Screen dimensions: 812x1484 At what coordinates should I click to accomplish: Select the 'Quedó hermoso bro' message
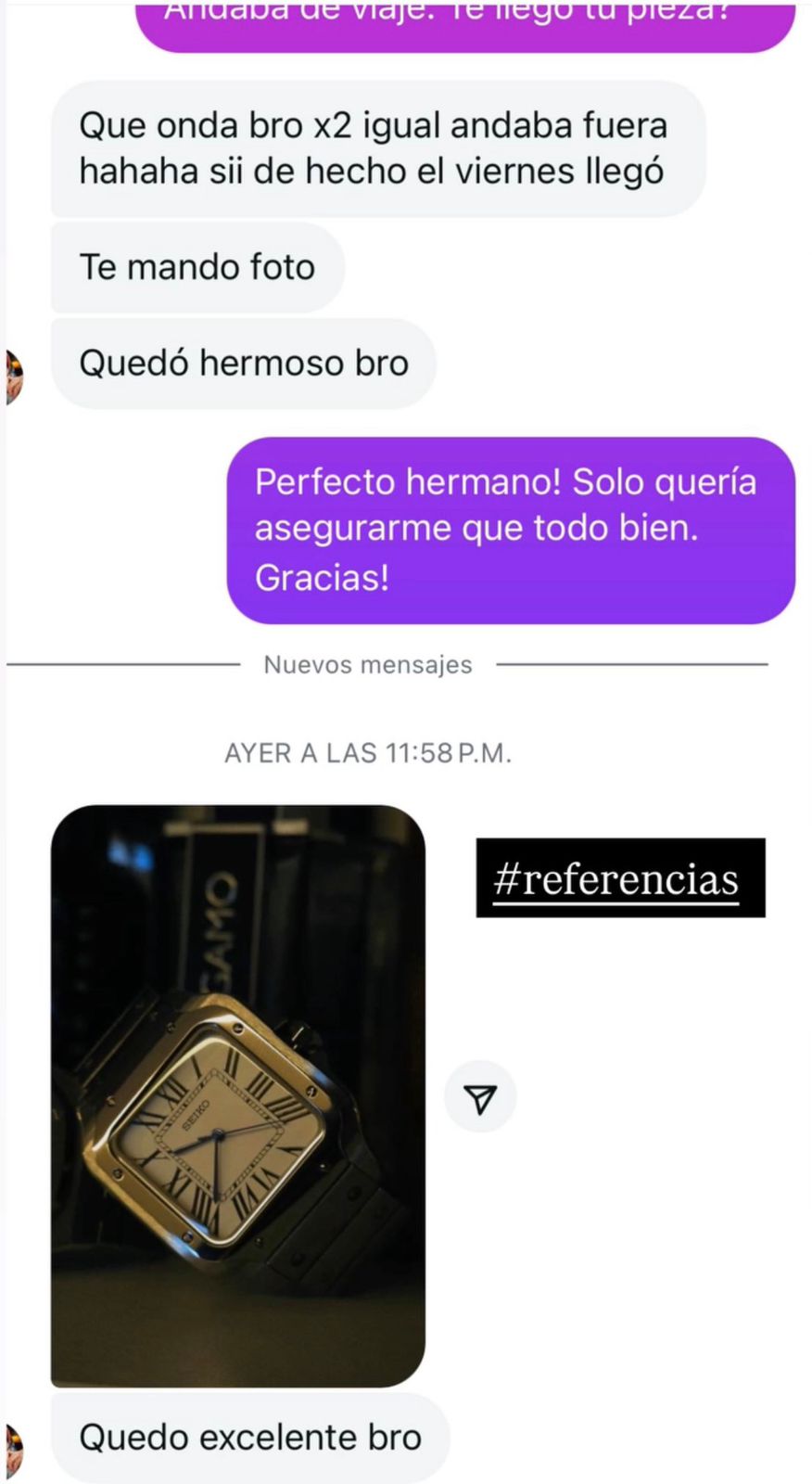point(244,363)
